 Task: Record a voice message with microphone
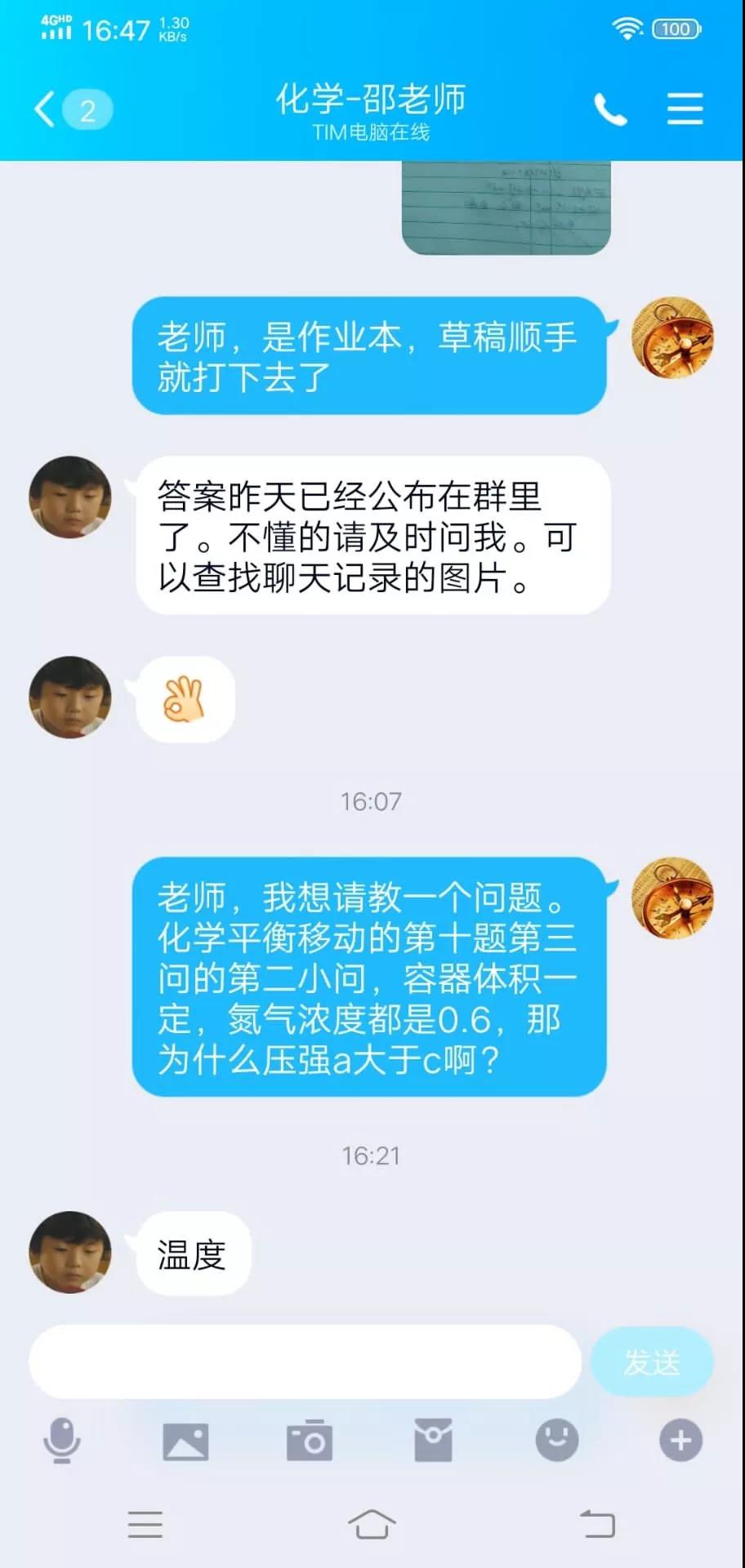[61, 1441]
